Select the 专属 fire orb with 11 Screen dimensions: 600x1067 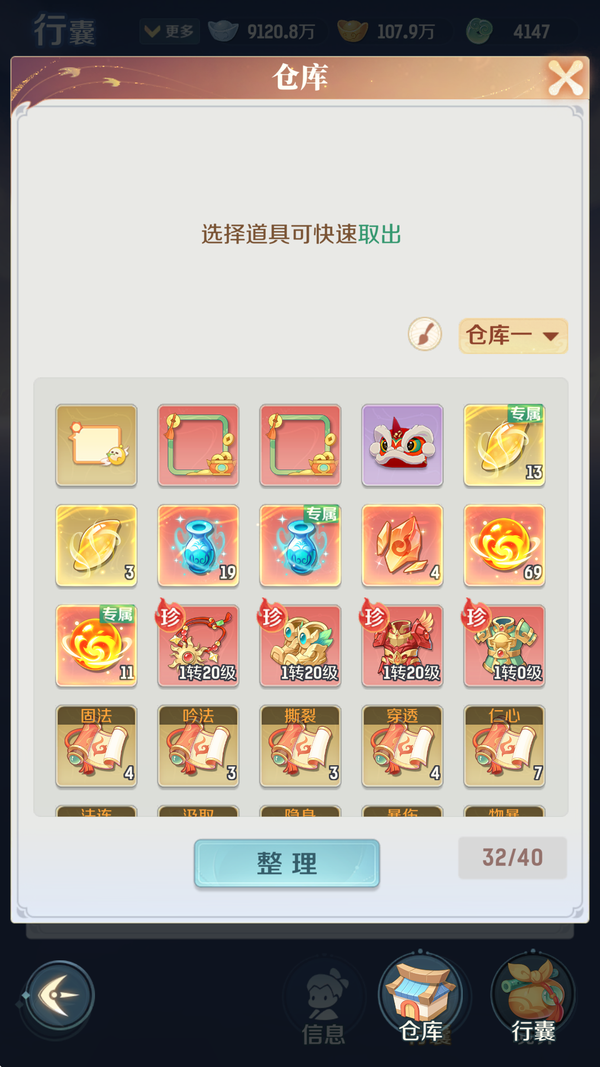(x=96, y=645)
